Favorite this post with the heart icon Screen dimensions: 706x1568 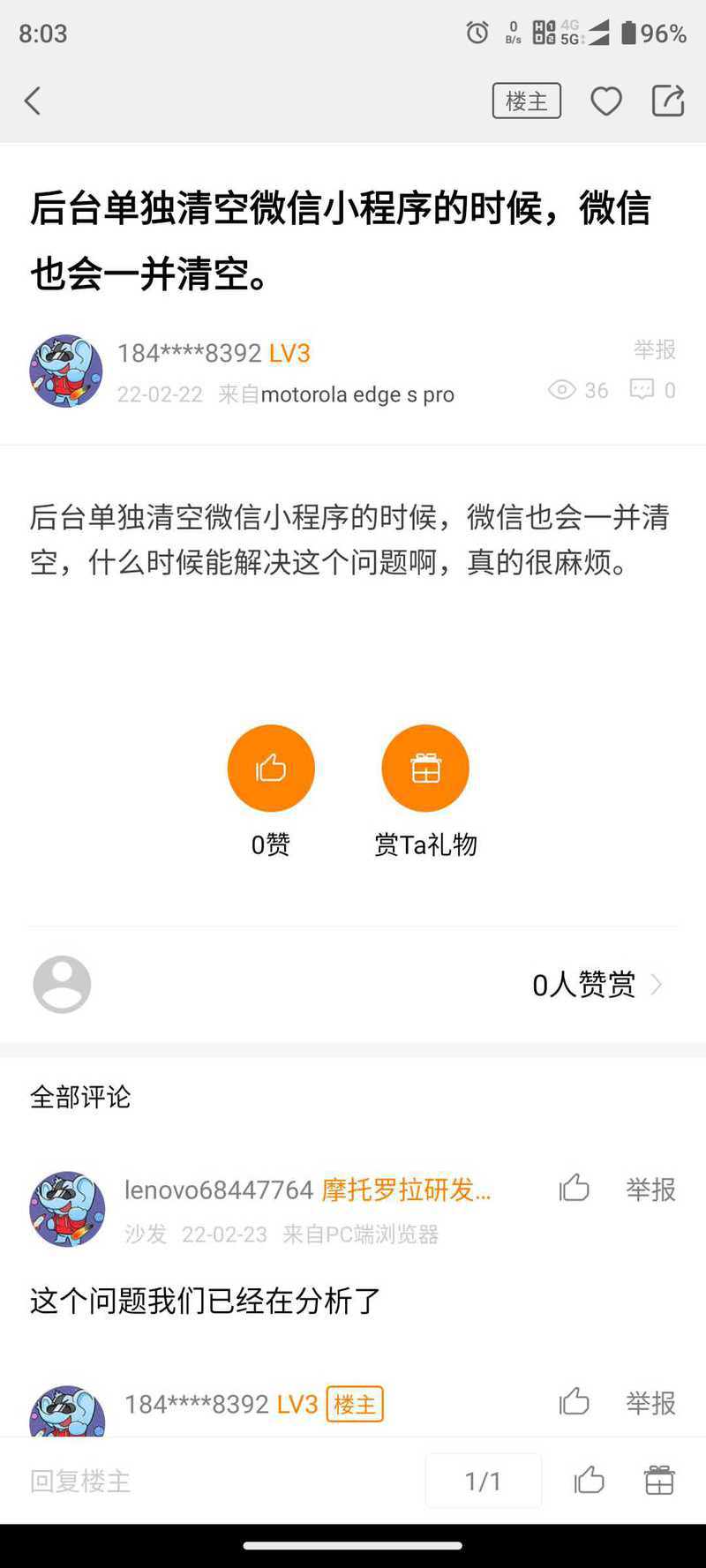[x=606, y=101]
